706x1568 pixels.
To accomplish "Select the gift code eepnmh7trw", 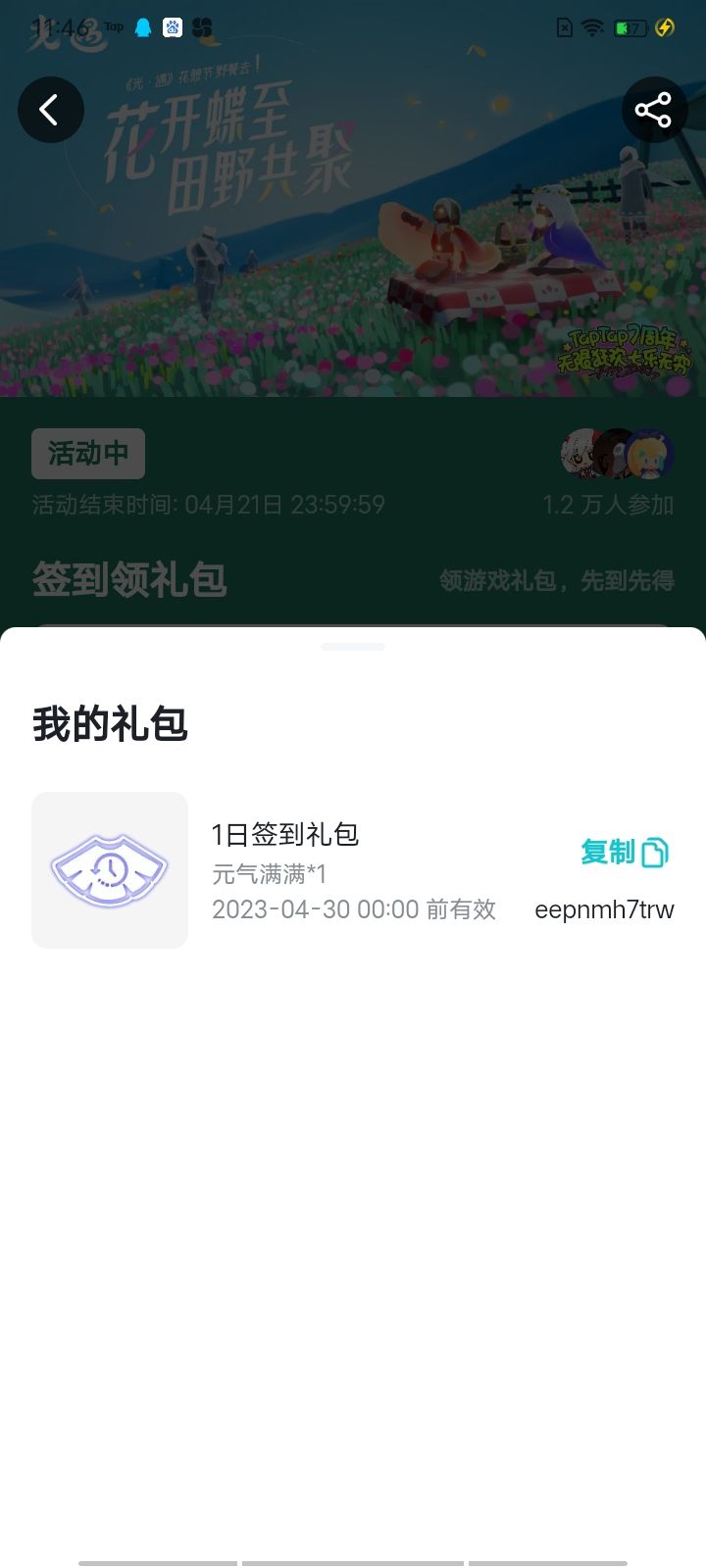I will tap(605, 909).
